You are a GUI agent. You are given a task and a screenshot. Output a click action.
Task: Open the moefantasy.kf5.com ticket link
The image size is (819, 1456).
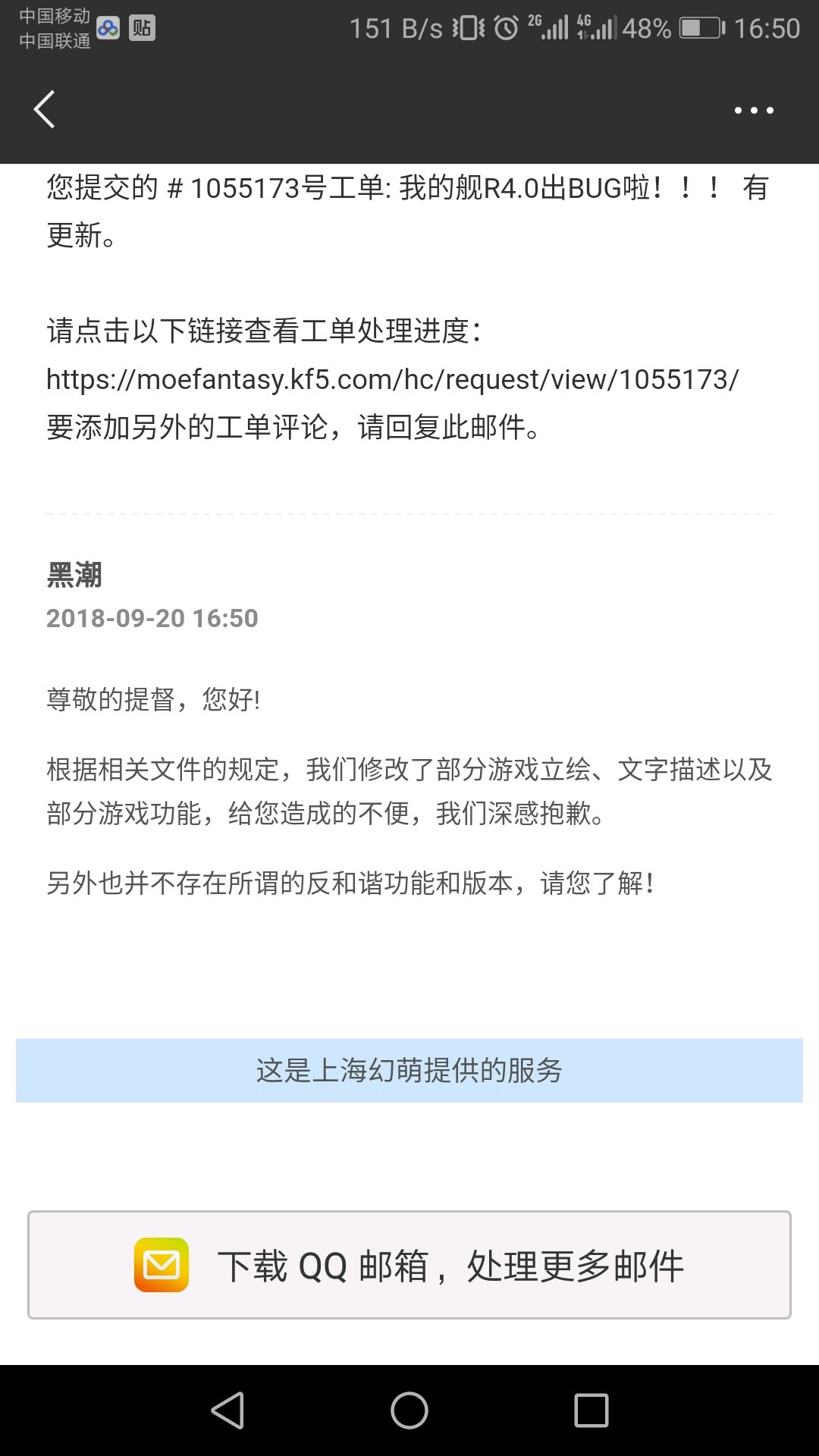(x=392, y=379)
